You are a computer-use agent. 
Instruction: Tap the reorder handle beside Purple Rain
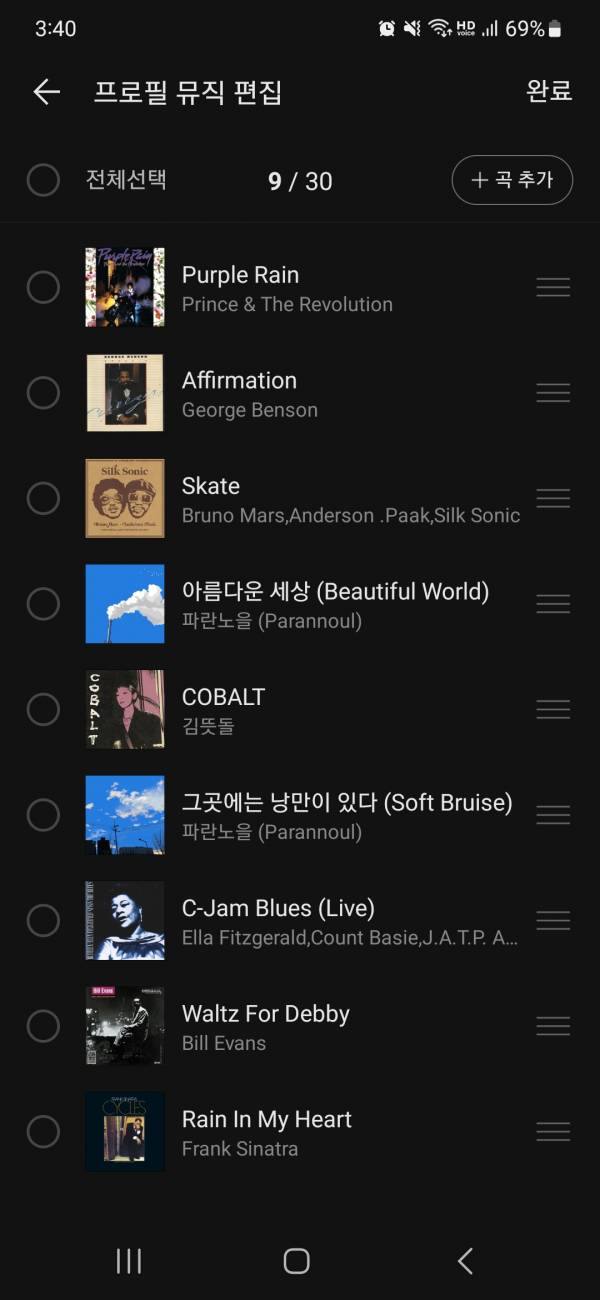553,287
